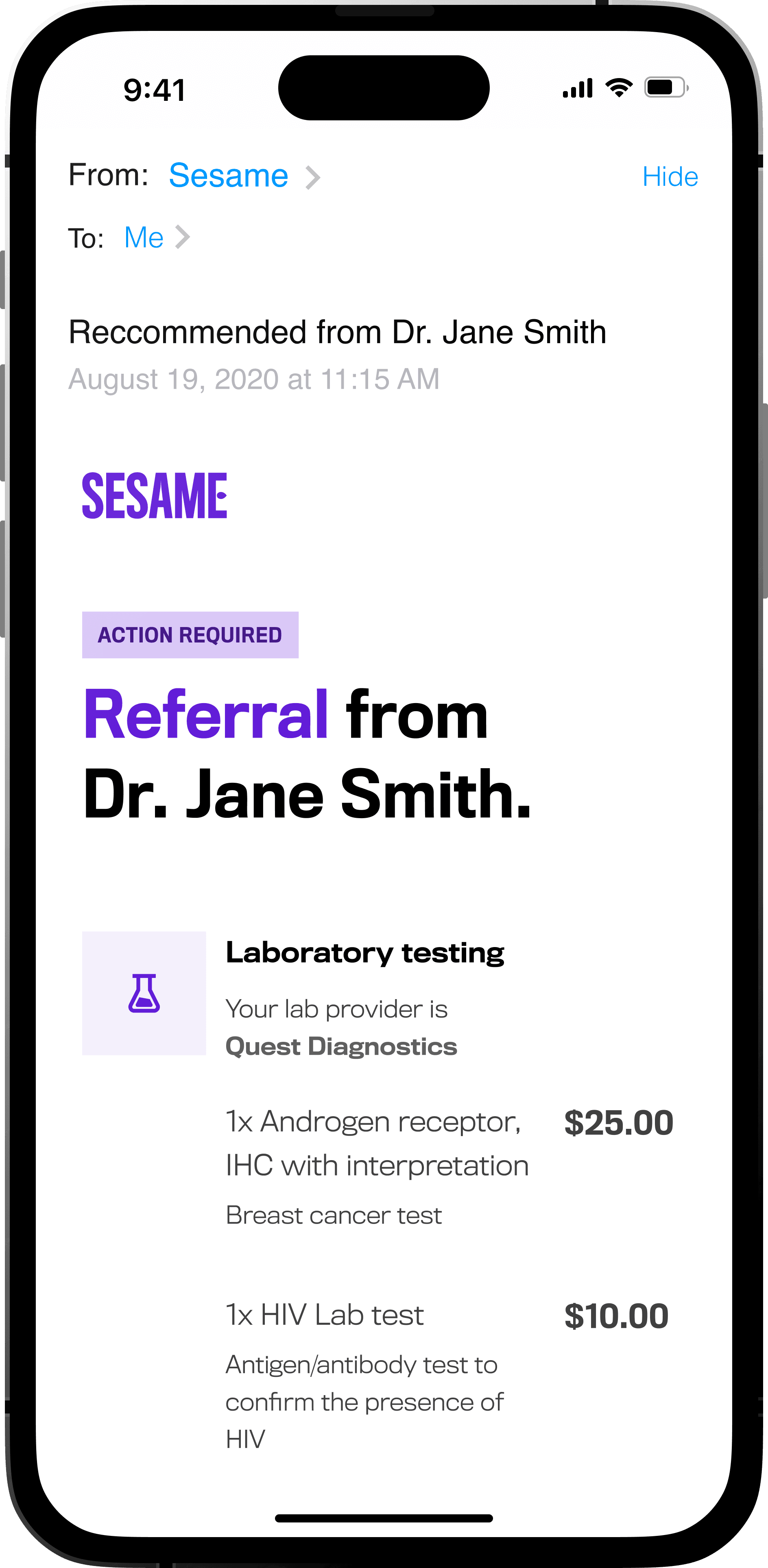Select the 1x HIV Lab test item
768x1568 pixels.
click(325, 1315)
